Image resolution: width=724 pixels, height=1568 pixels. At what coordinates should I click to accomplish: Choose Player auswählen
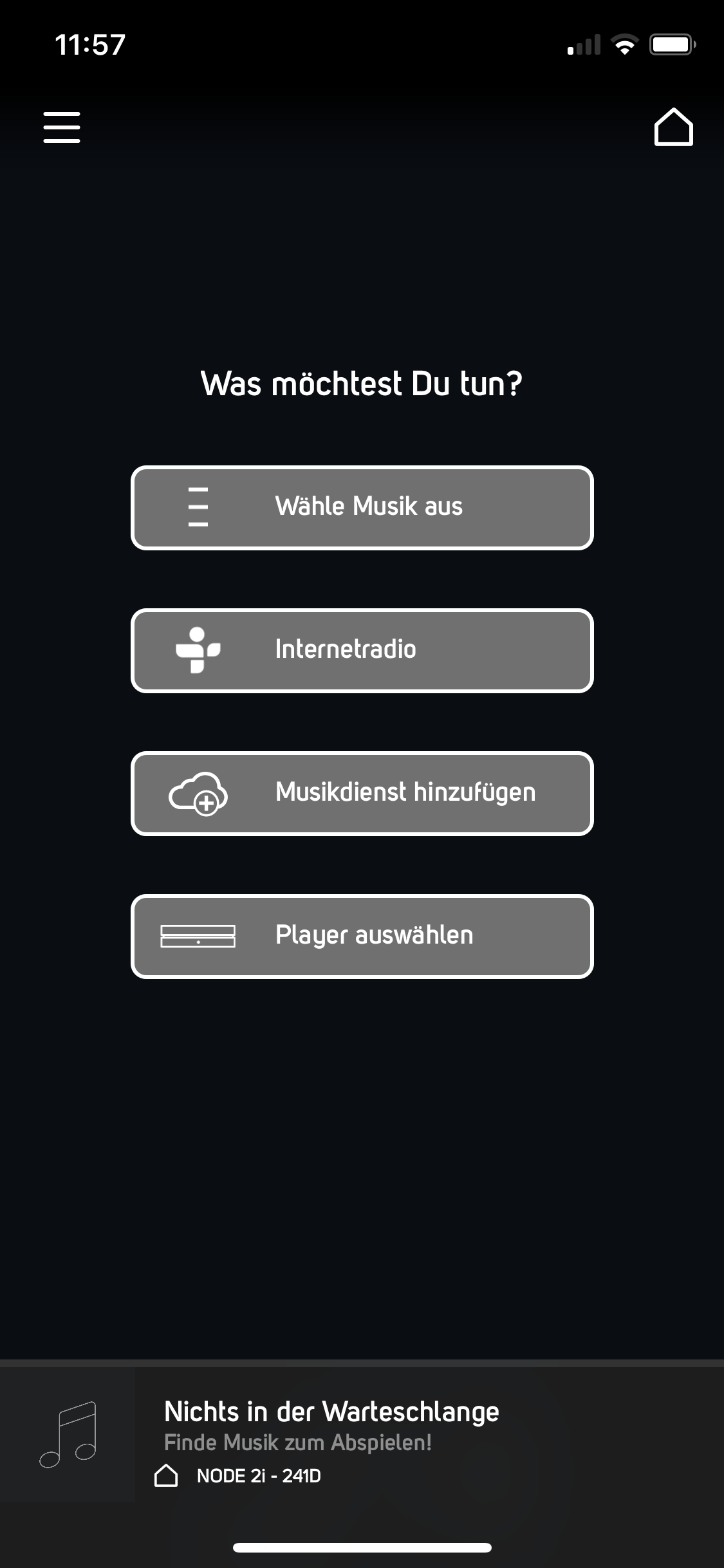click(362, 936)
